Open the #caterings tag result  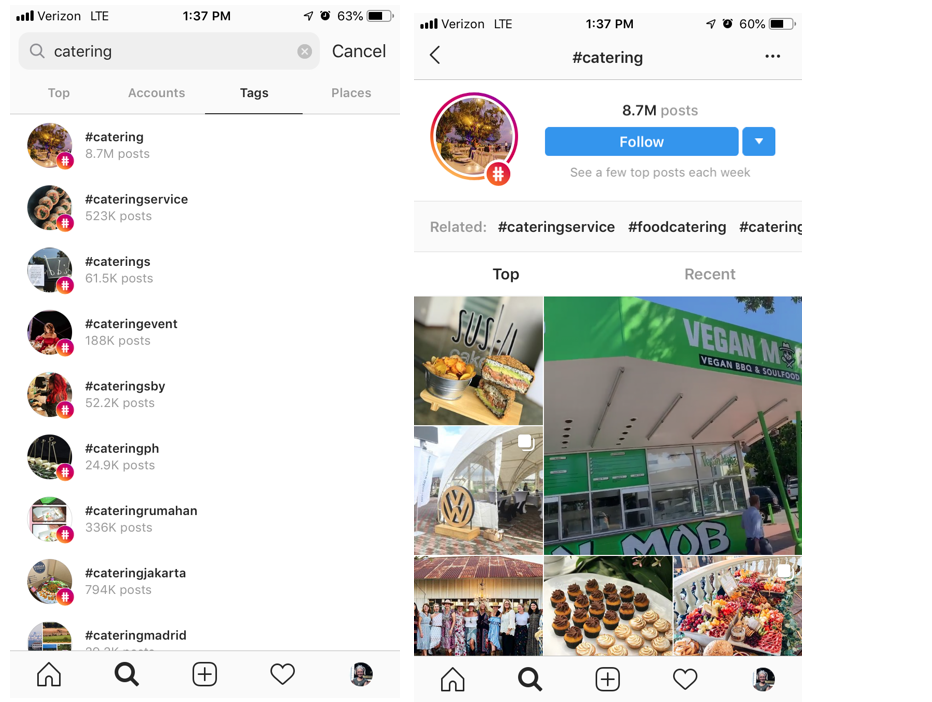pyautogui.click(x=117, y=269)
